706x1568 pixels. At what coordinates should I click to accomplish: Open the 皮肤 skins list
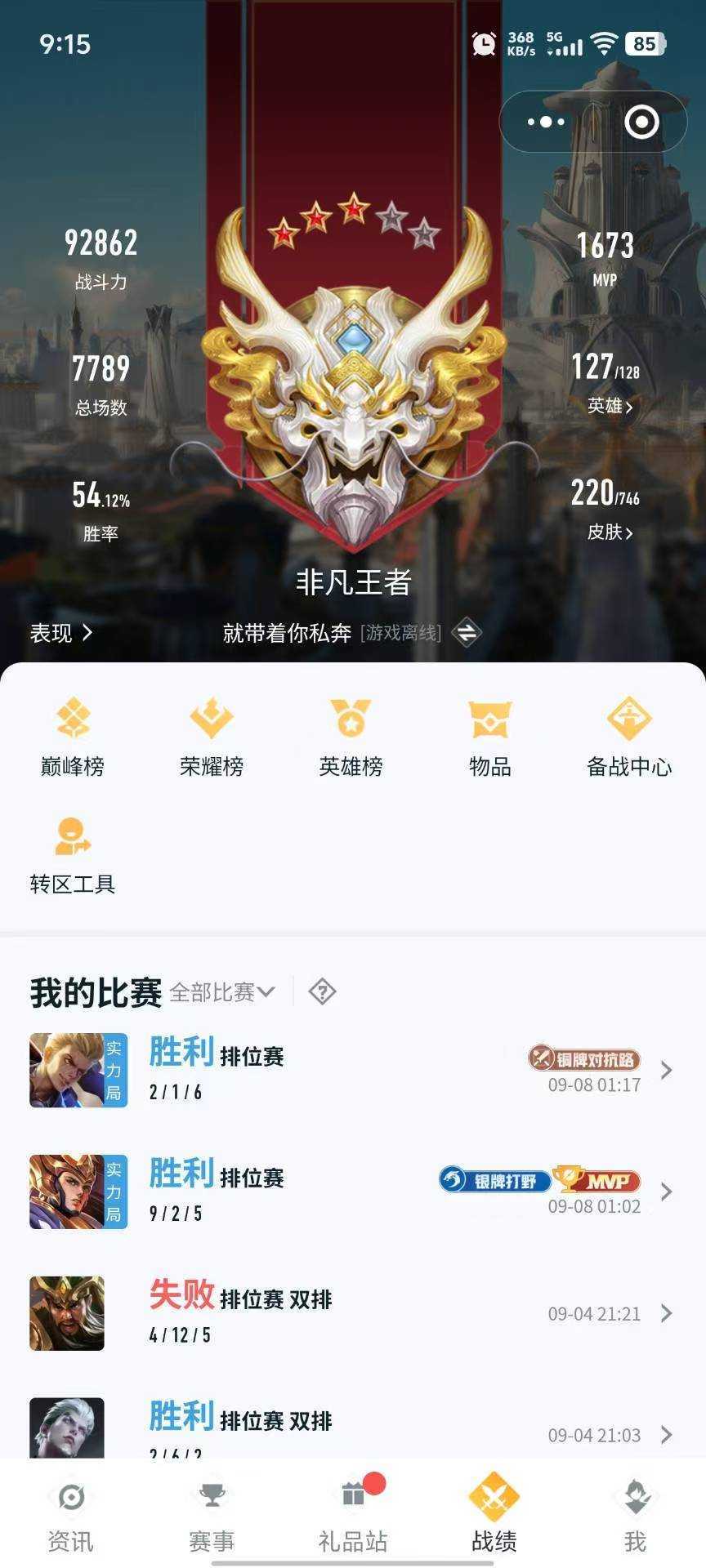click(x=609, y=532)
